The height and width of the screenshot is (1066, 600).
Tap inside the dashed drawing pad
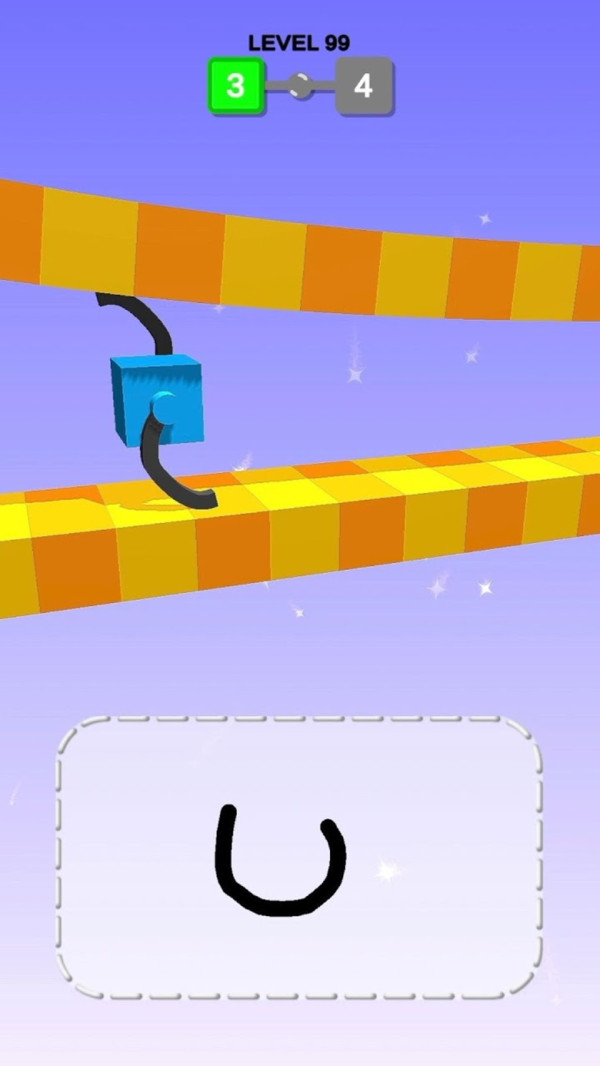[298, 857]
